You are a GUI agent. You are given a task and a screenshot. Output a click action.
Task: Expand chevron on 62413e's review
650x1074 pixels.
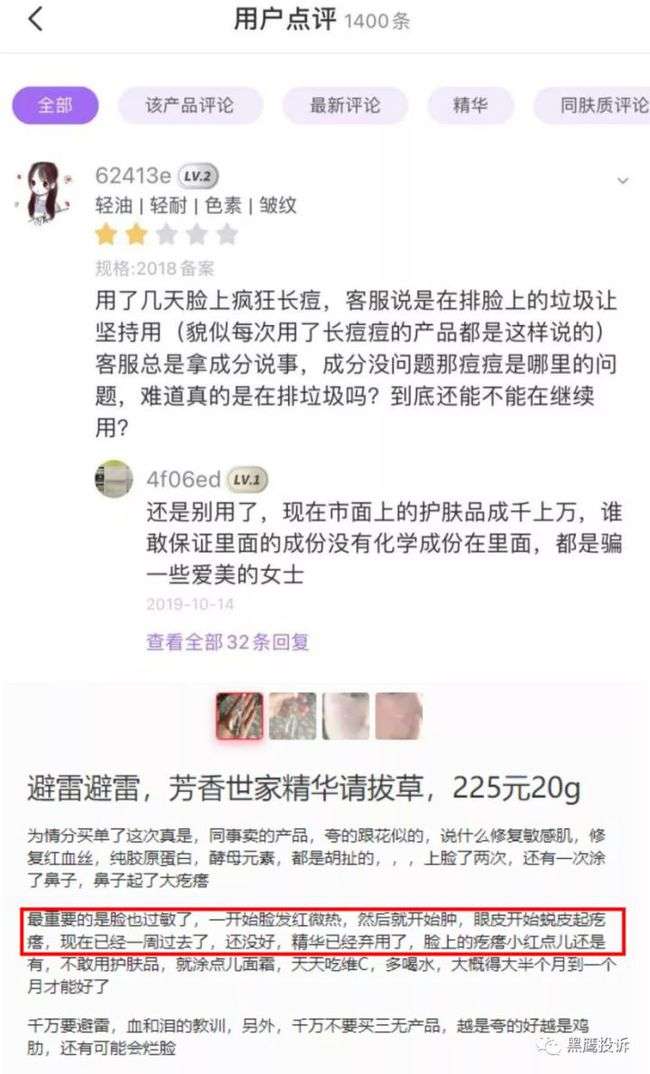(x=622, y=181)
